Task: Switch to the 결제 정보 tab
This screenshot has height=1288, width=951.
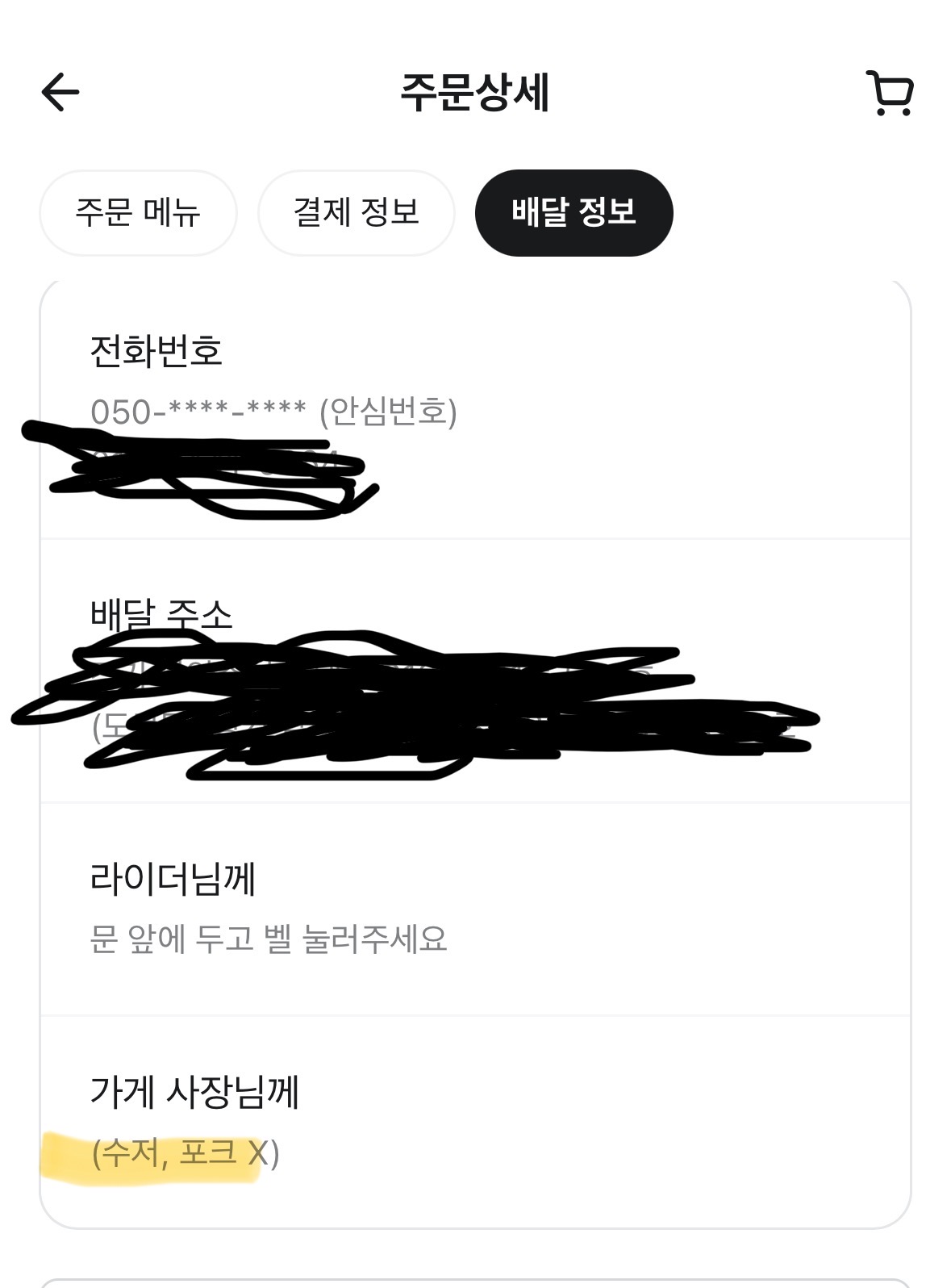Action: pyautogui.click(x=356, y=213)
